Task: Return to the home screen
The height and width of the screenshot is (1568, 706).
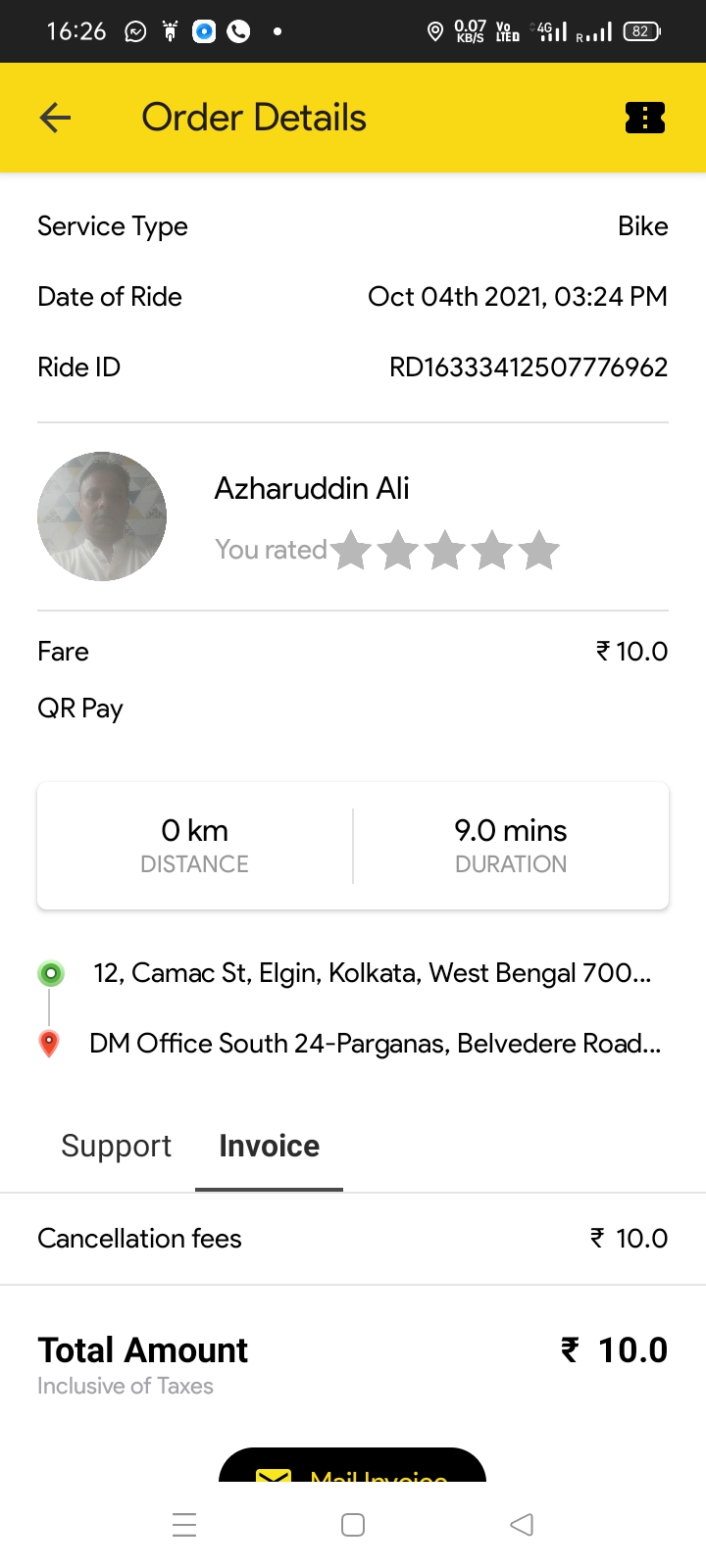Action: point(353,1525)
